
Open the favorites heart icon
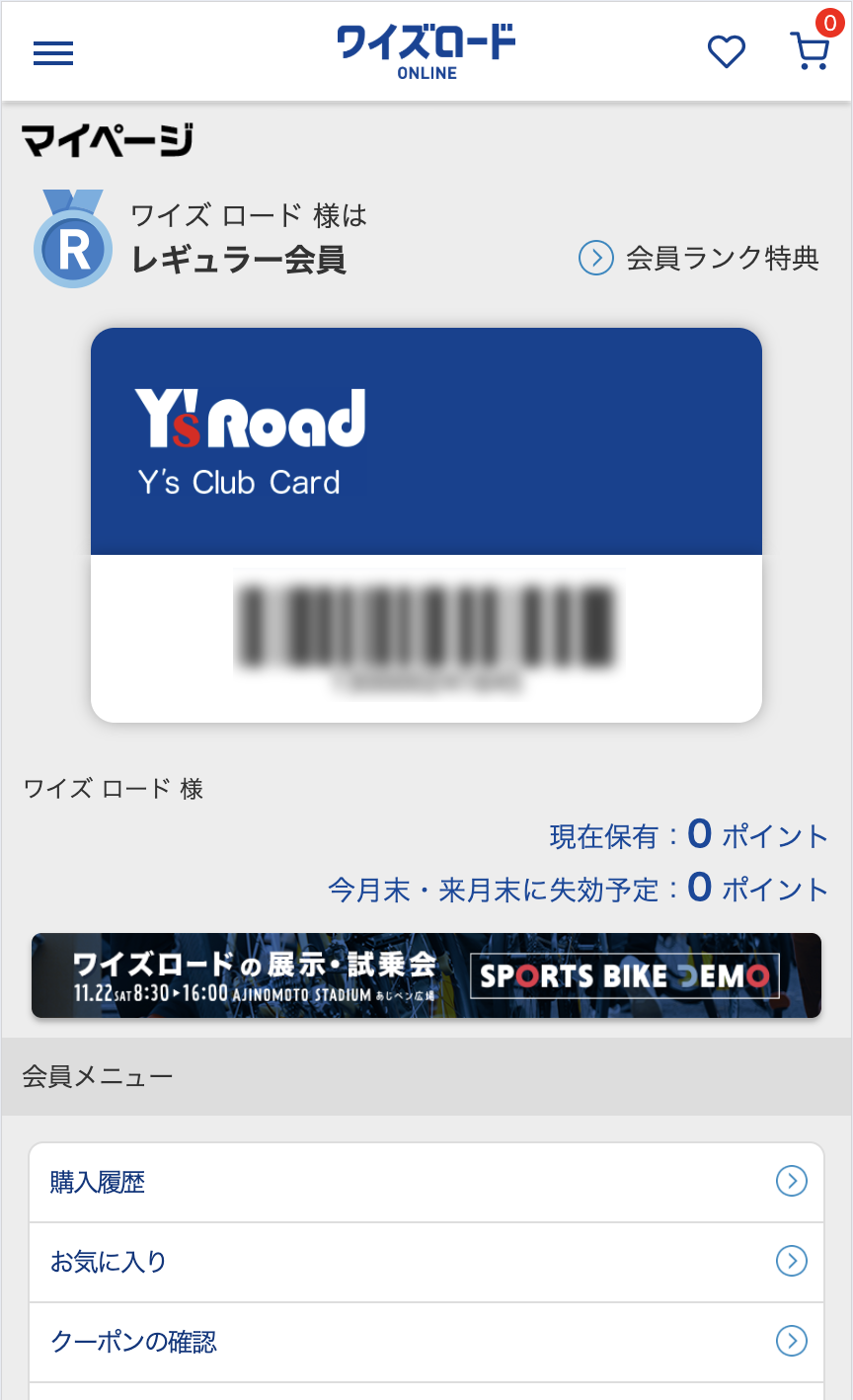pos(727,51)
